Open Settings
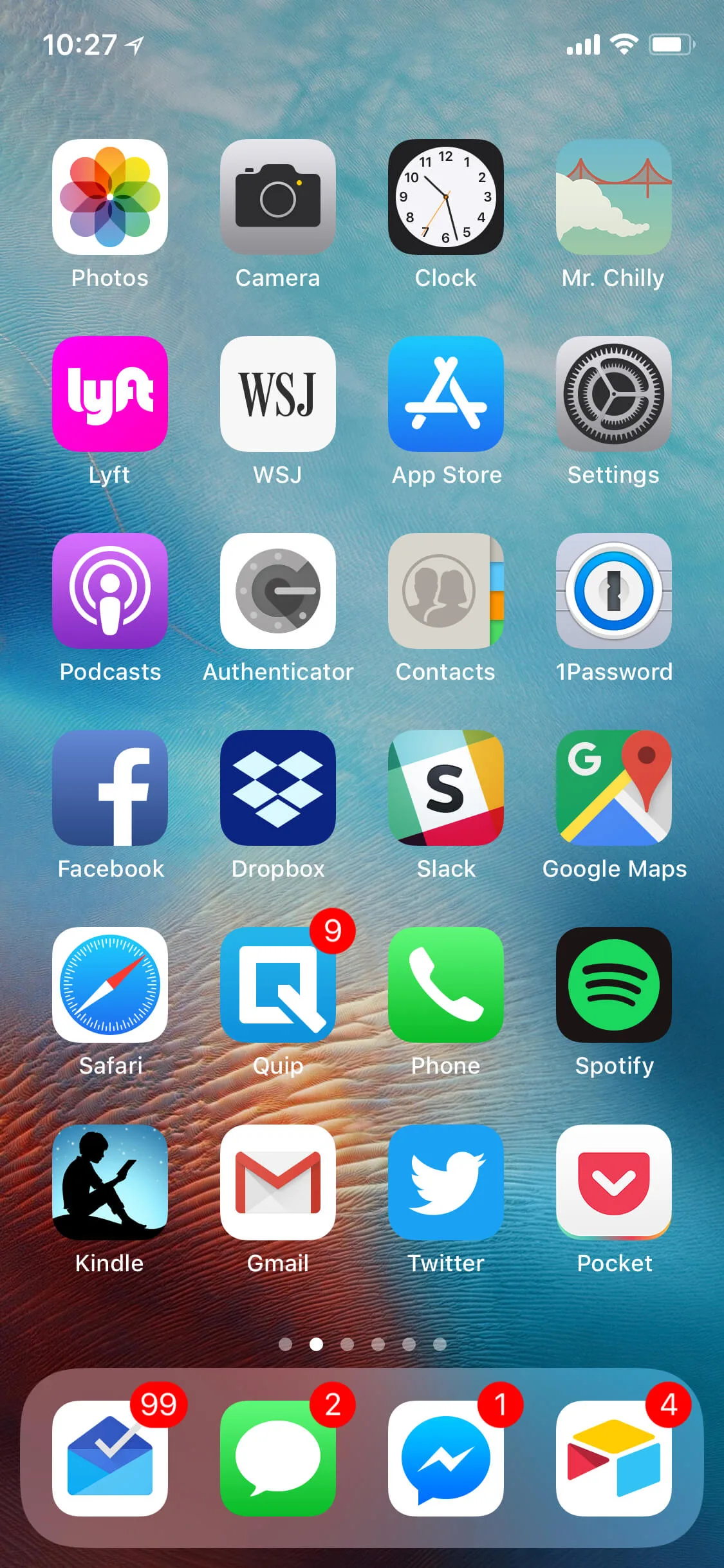The height and width of the screenshot is (1568, 724). point(614,394)
